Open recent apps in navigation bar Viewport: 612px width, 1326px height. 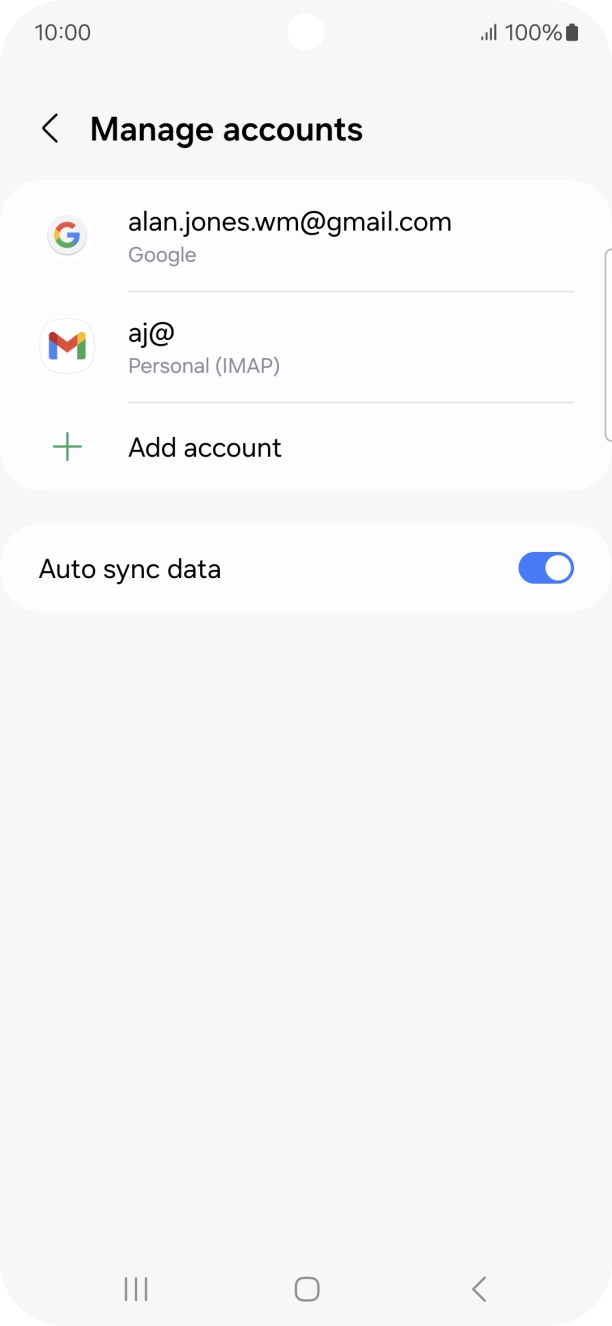(x=136, y=1289)
